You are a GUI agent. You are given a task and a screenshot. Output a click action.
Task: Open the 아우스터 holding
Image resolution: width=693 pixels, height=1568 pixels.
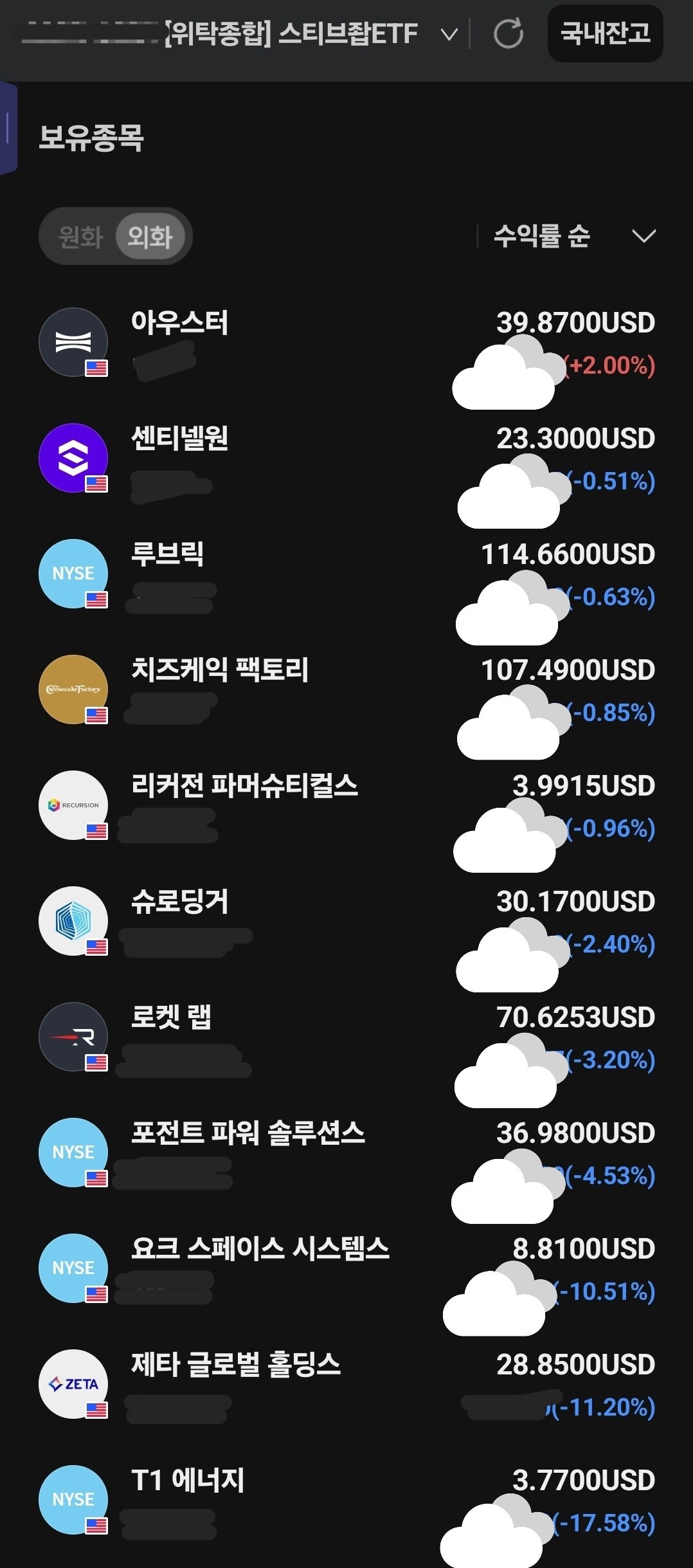pyautogui.click(x=346, y=343)
